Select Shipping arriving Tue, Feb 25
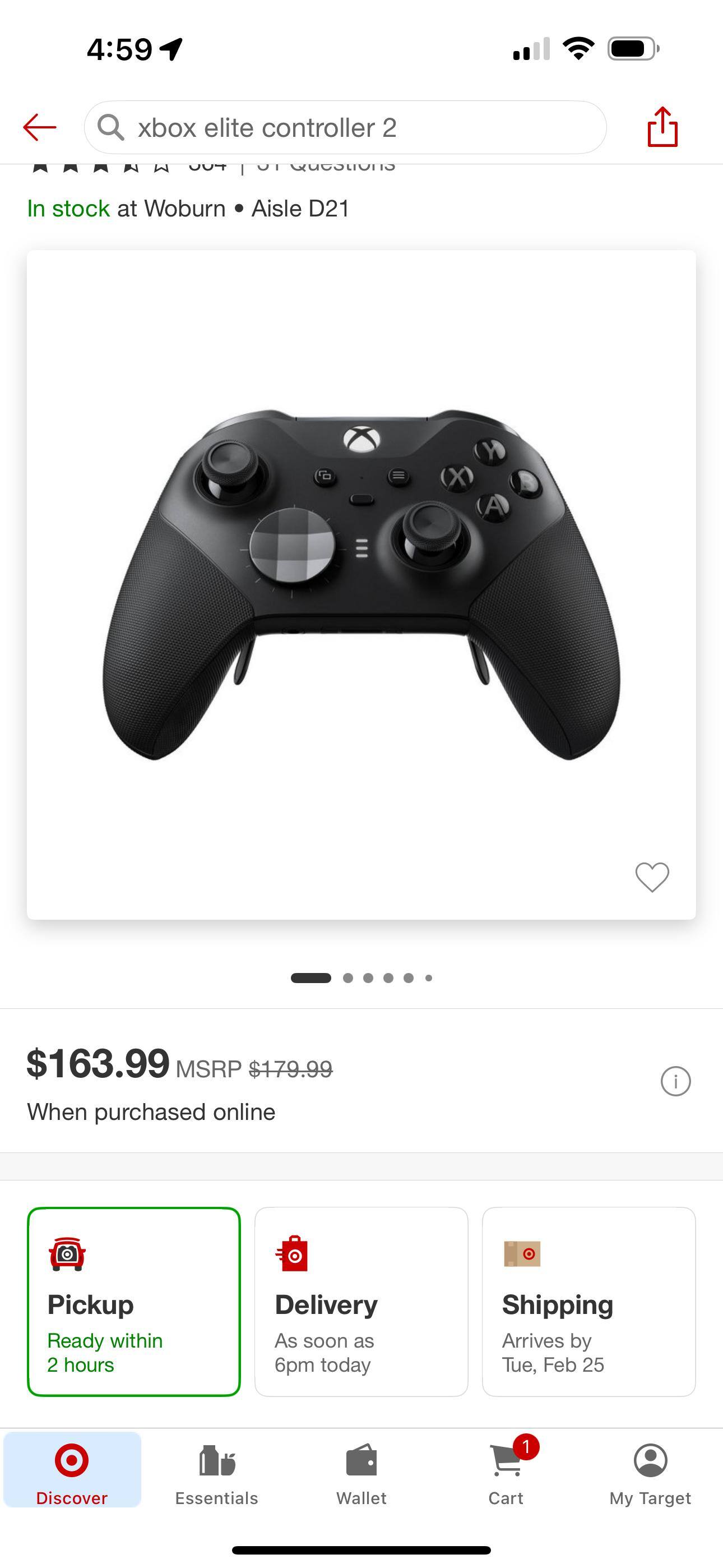The image size is (723, 1568). [588, 1302]
